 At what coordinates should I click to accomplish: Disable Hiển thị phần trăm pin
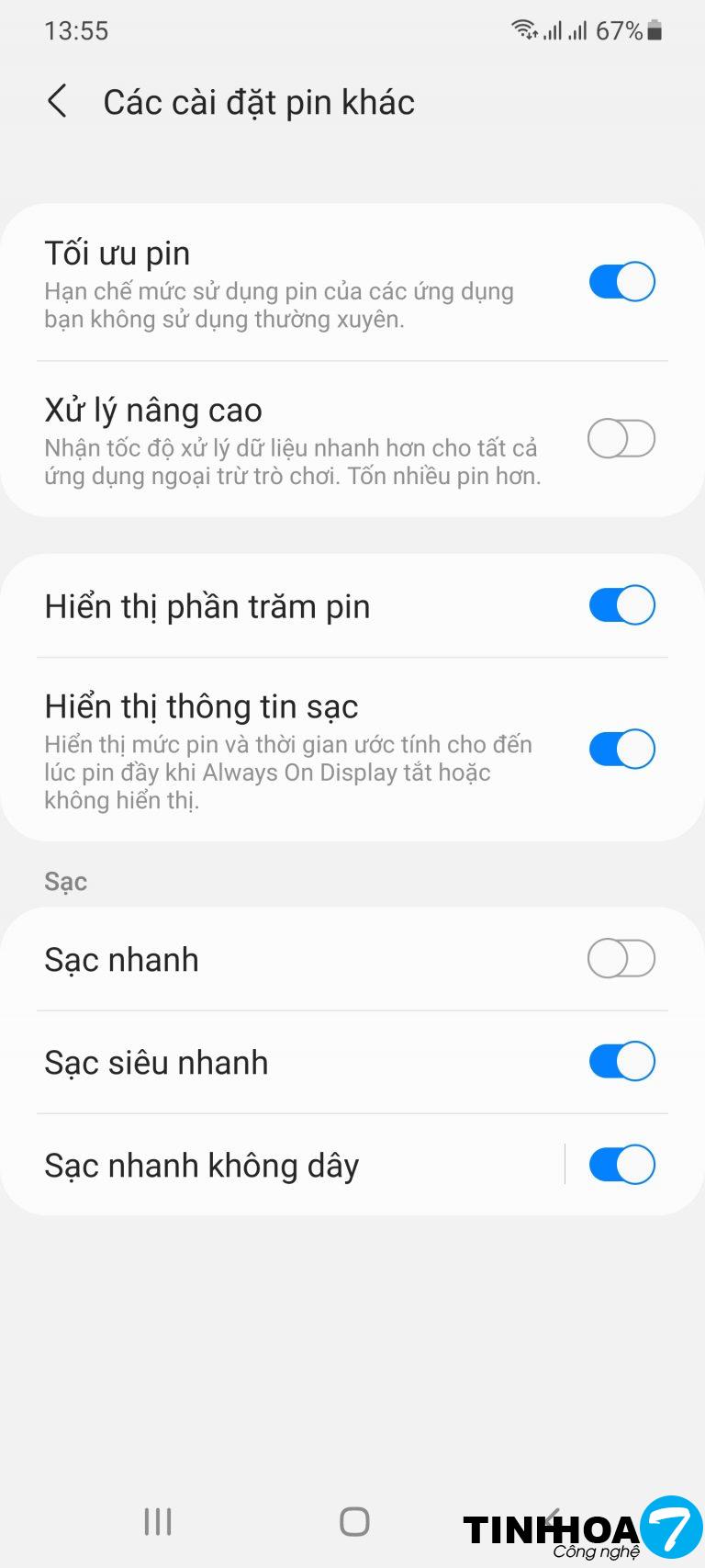[x=621, y=605]
